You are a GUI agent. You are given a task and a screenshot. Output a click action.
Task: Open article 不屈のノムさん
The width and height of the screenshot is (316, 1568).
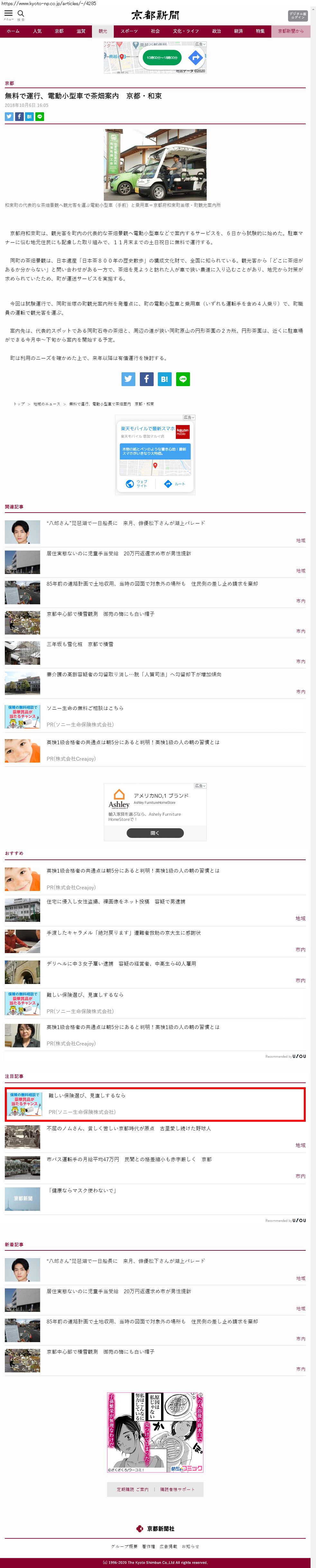pyautogui.click(x=128, y=1128)
